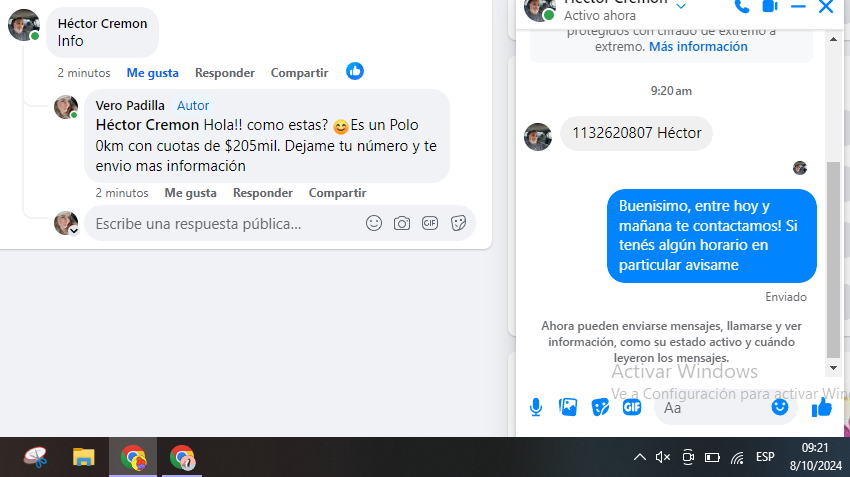Start a voice call with Héctor
This screenshot has width=850, height=477.
point(741,6)
